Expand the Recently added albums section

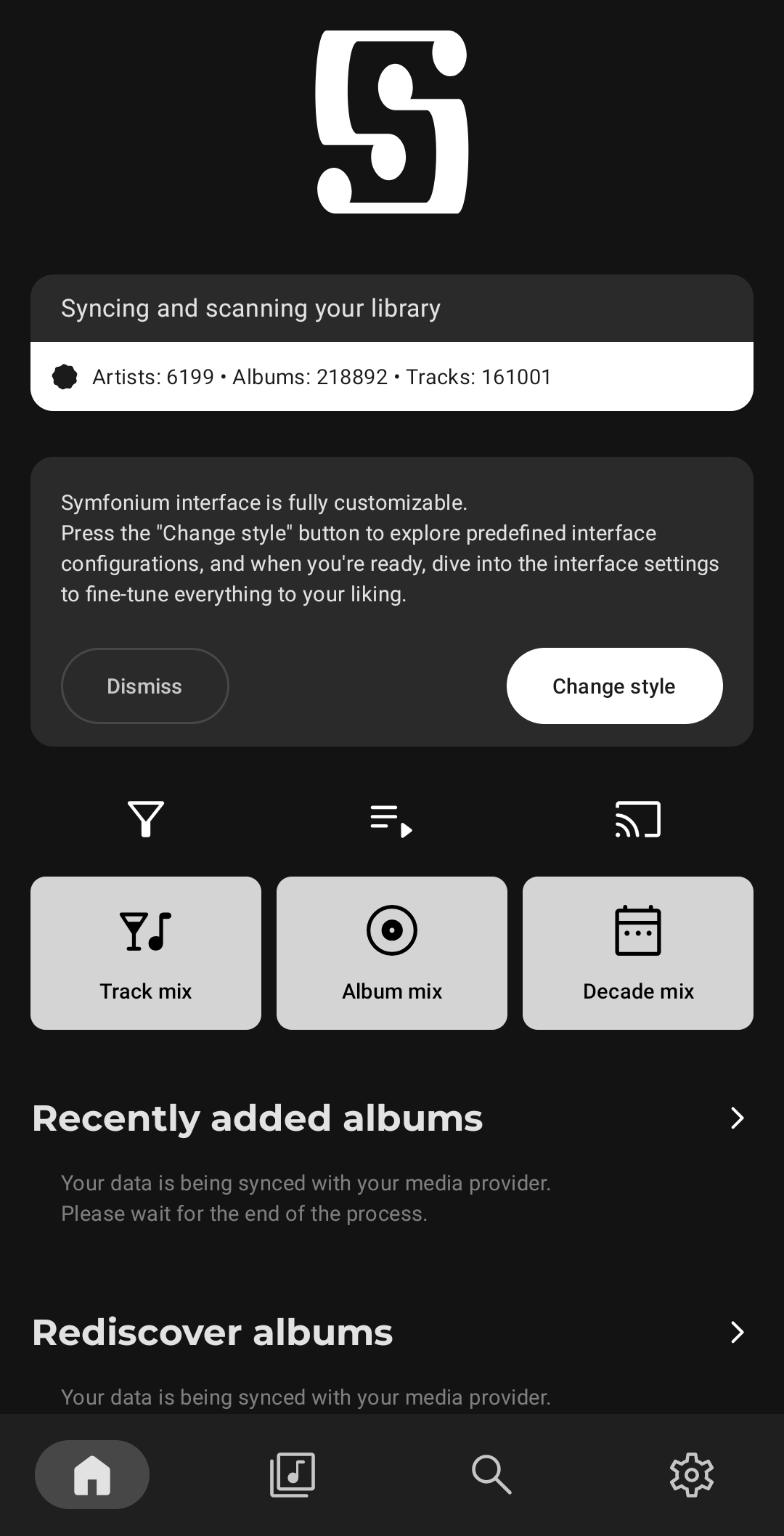[737, 1118]
